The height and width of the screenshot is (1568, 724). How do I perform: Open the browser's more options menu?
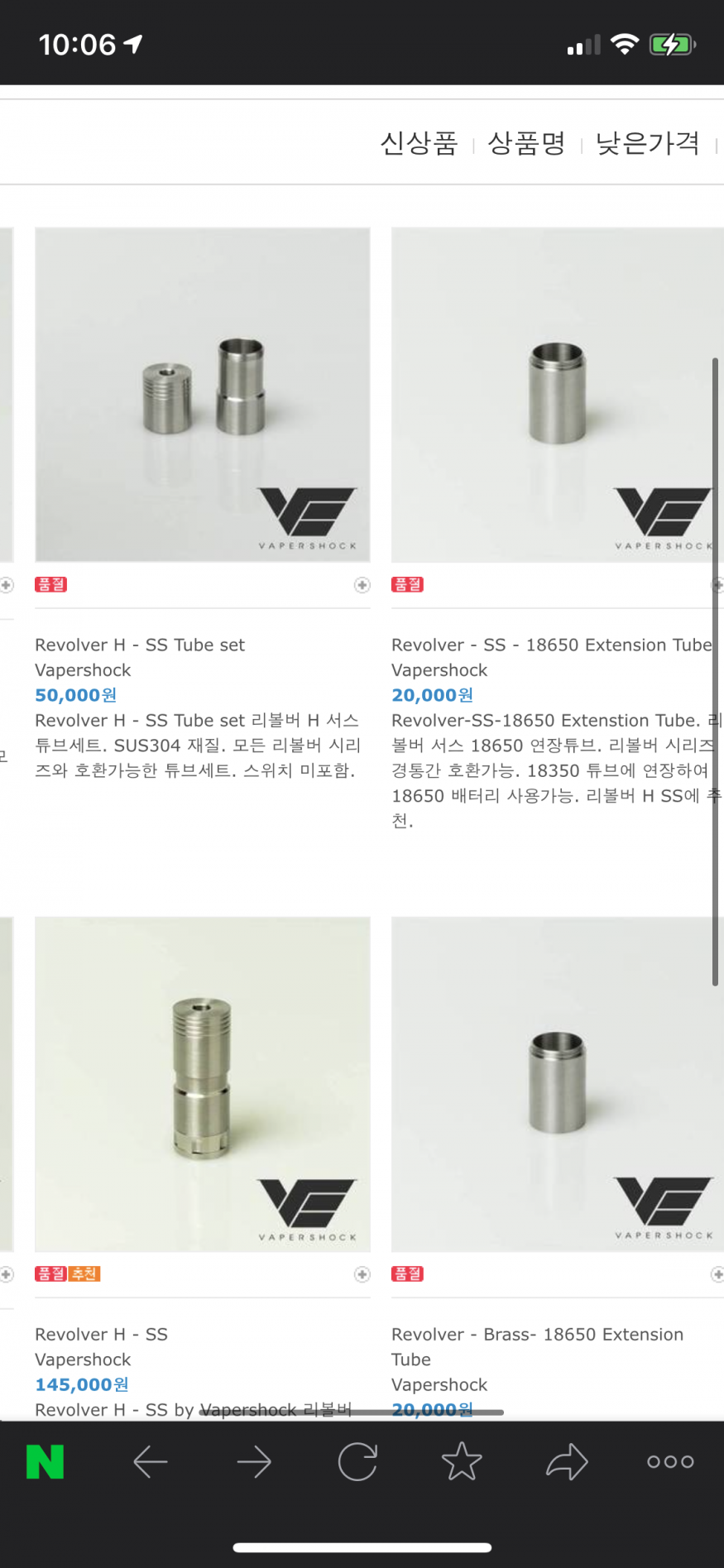[670, 1462]
